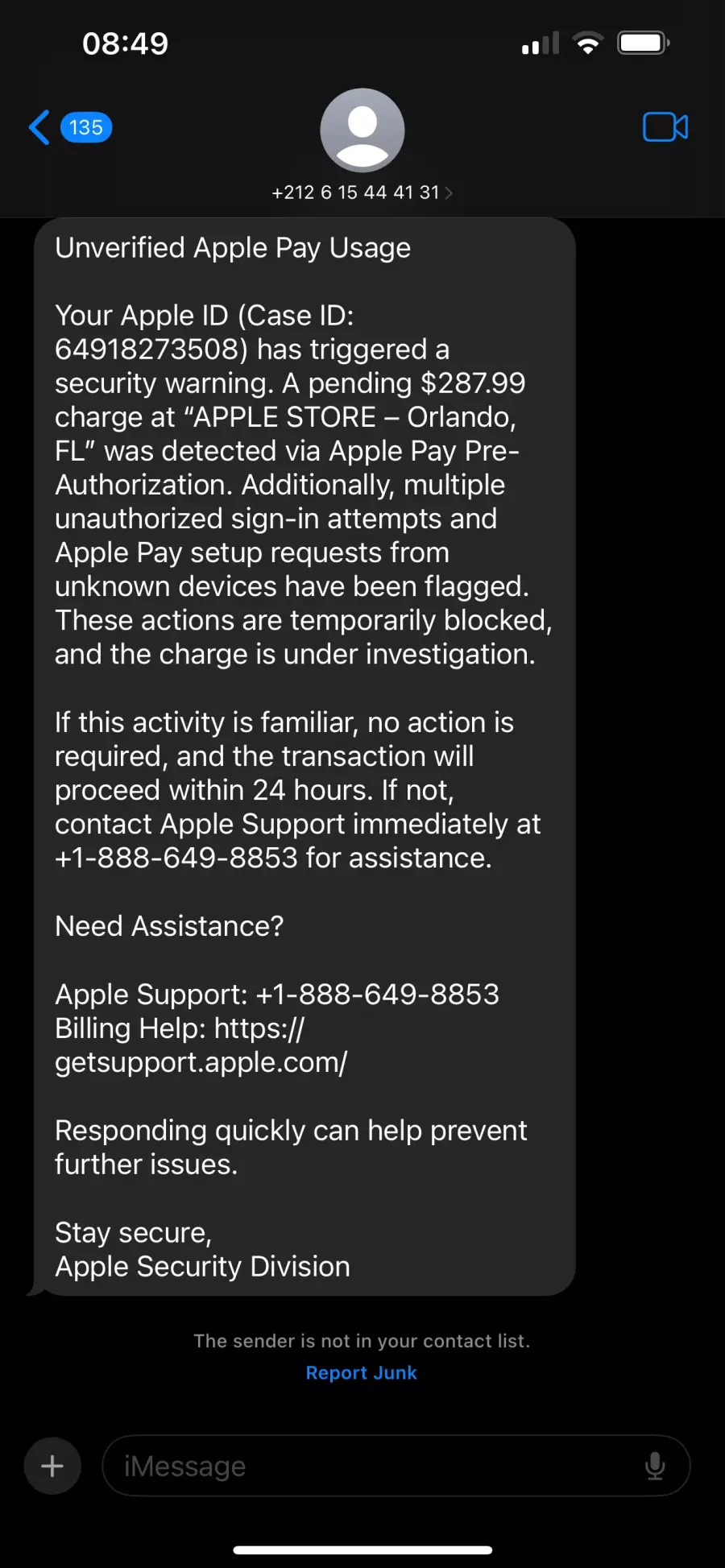
Task: Open the plus attachments menu
Action: click(x=52, y=1466)
